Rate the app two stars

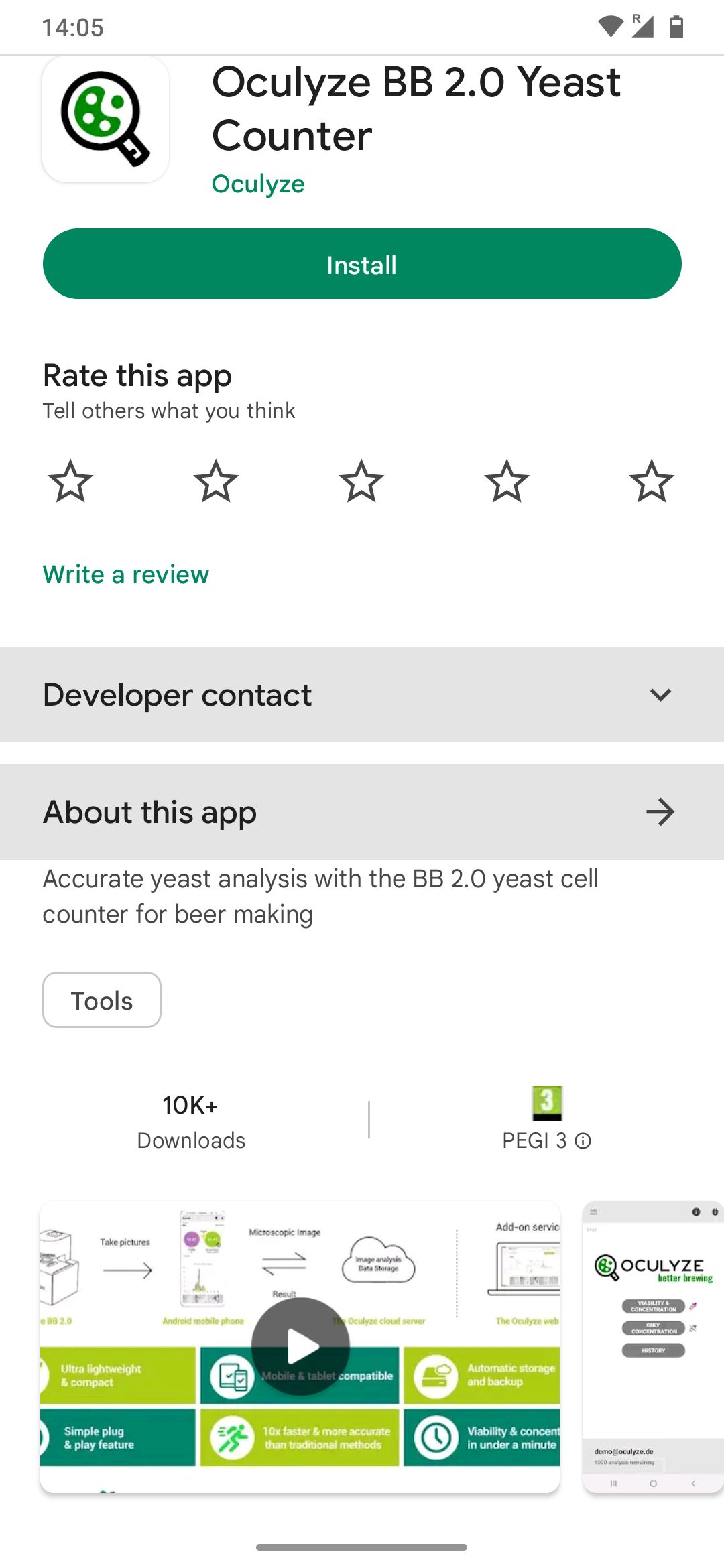(216, 481)
